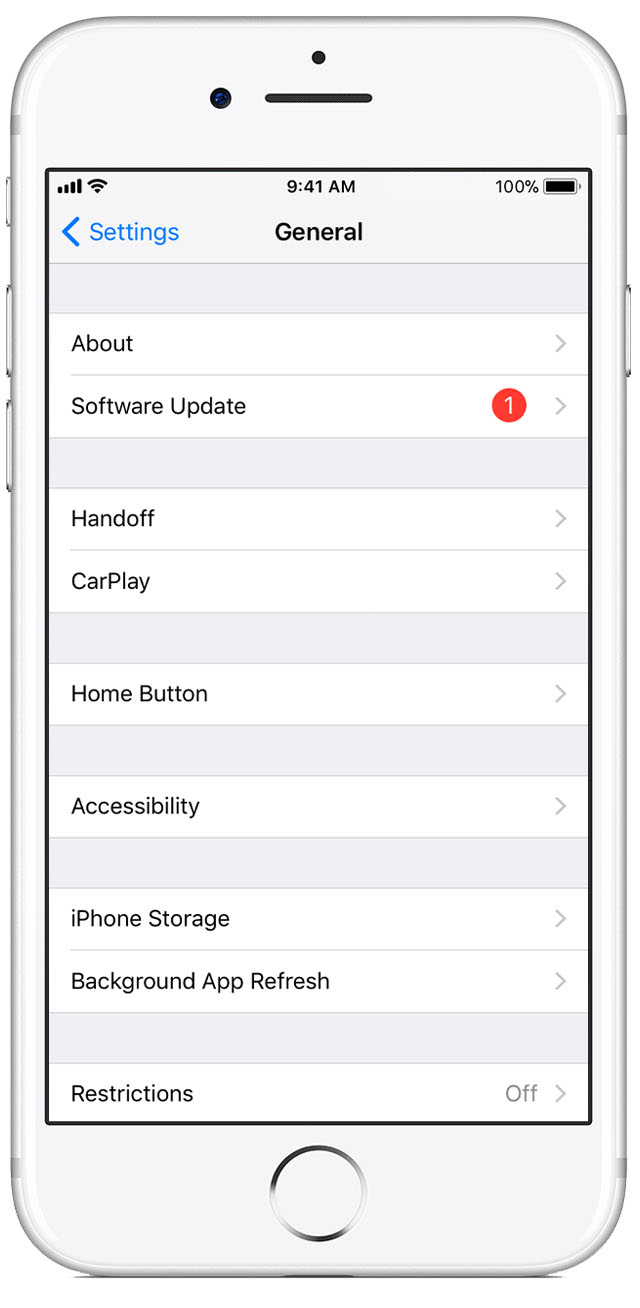Open Accessibility settings
640x1308 pixels.
319,806
